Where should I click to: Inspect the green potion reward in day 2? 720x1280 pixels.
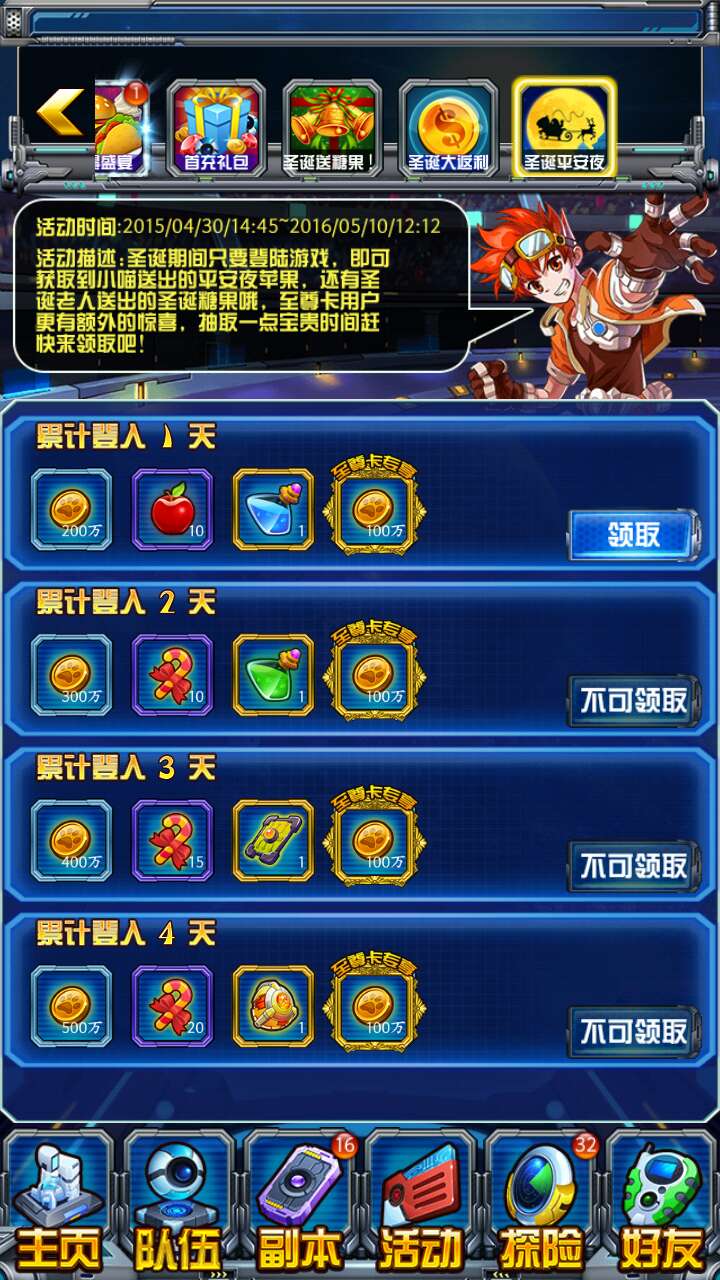click(x=273, y=675)
